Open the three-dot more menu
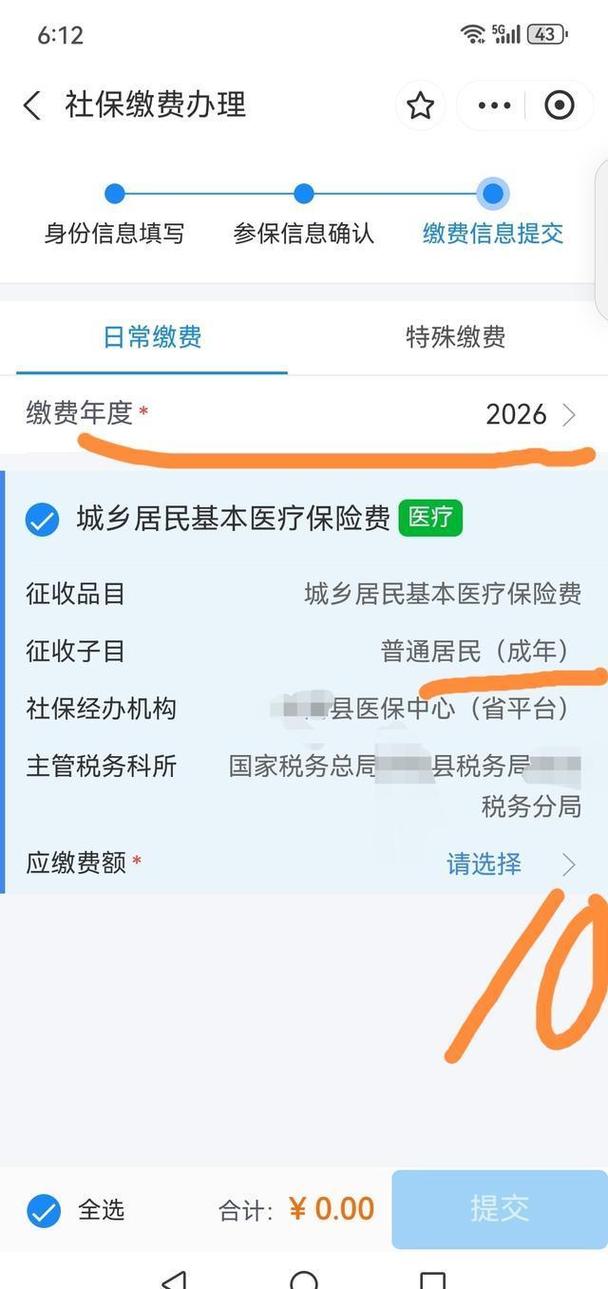The height and width of the screenshot is (1289, 608). pos(494,105)
